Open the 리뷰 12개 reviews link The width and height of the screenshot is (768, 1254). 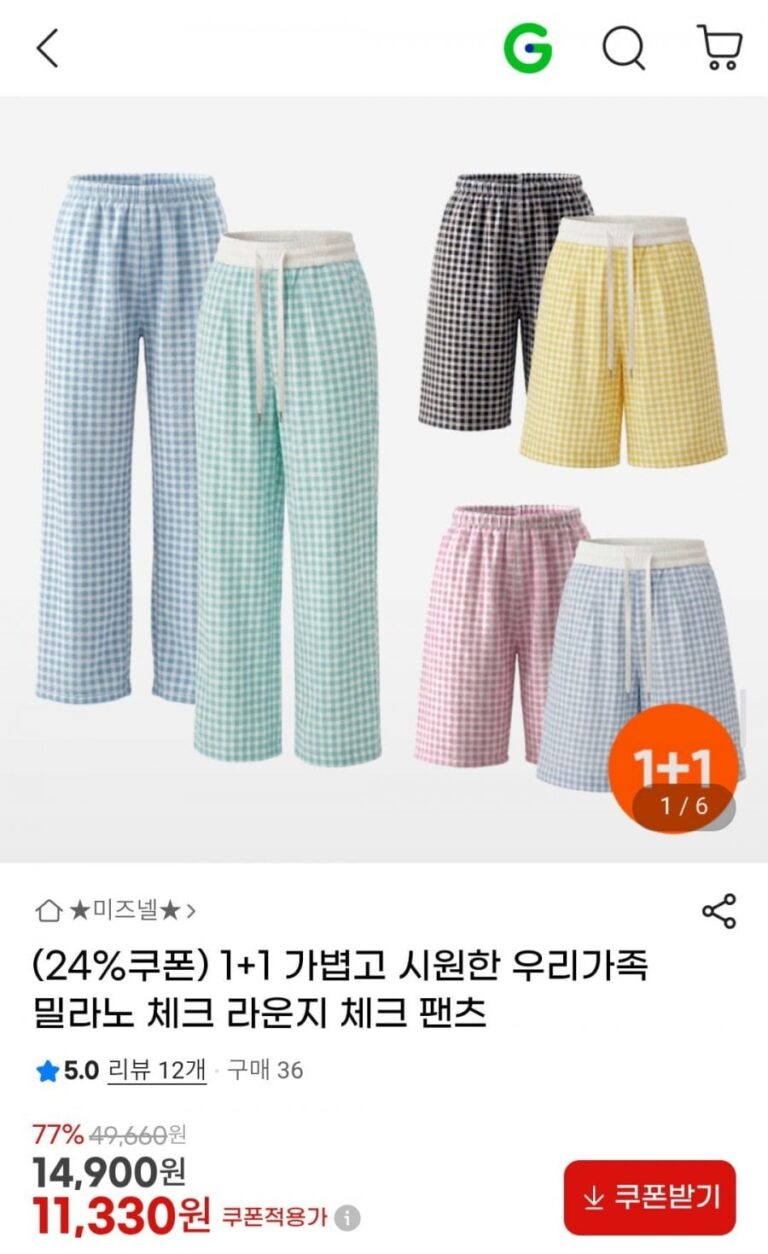(x=156, y=1070)
